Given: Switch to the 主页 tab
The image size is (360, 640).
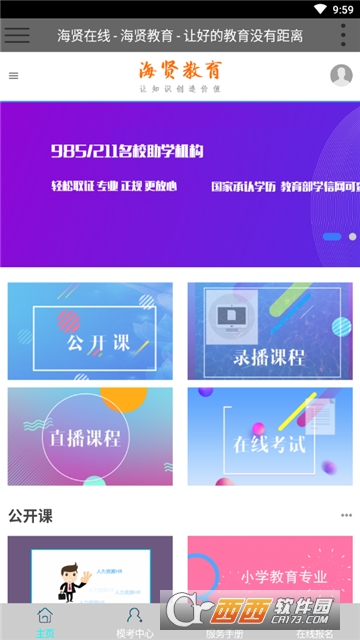Looking at the screenshot, I should click(x=45, y=622).
